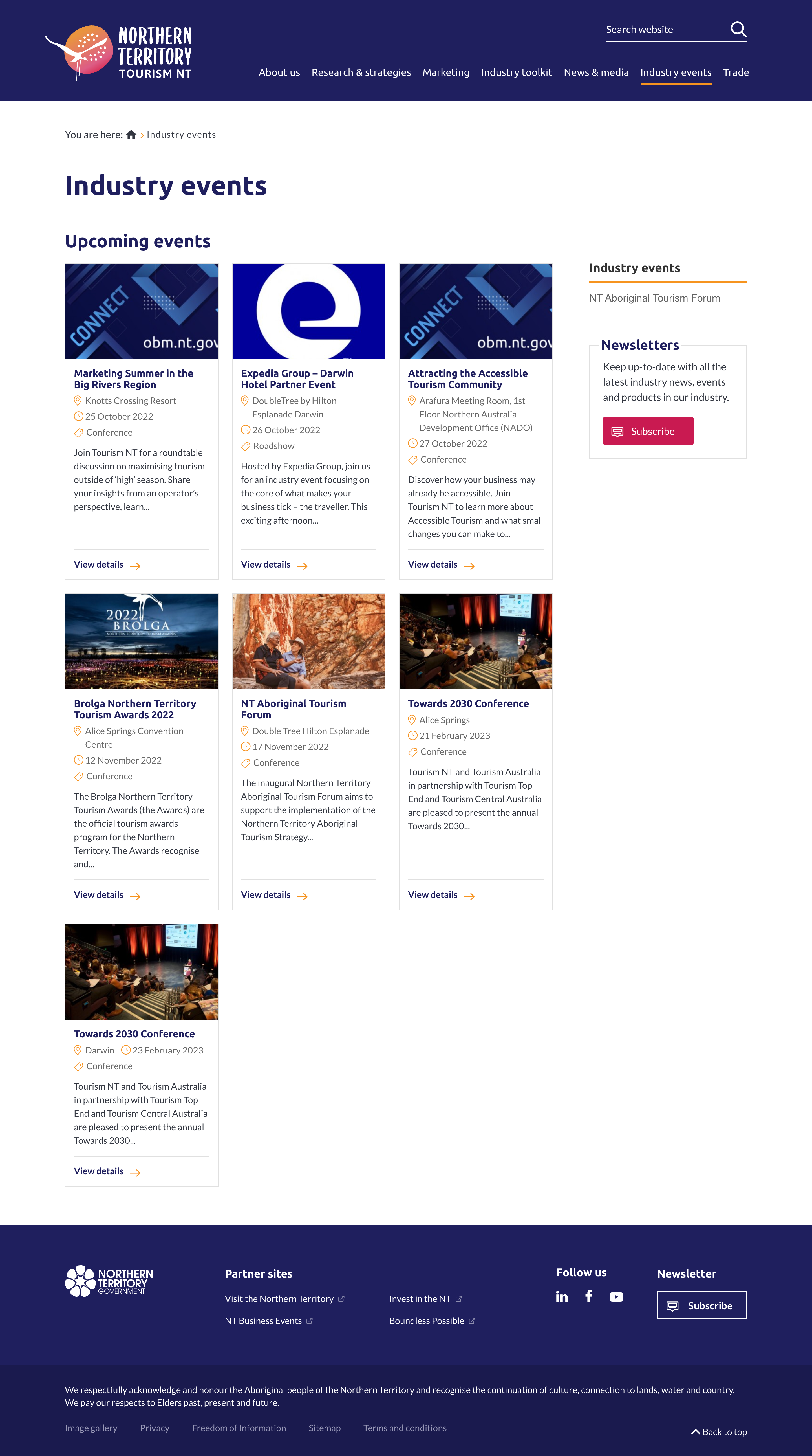The height and width of the screenshot is (1456, 812).
Task: Switch to News & media
Action: click(x=595, y=72)
